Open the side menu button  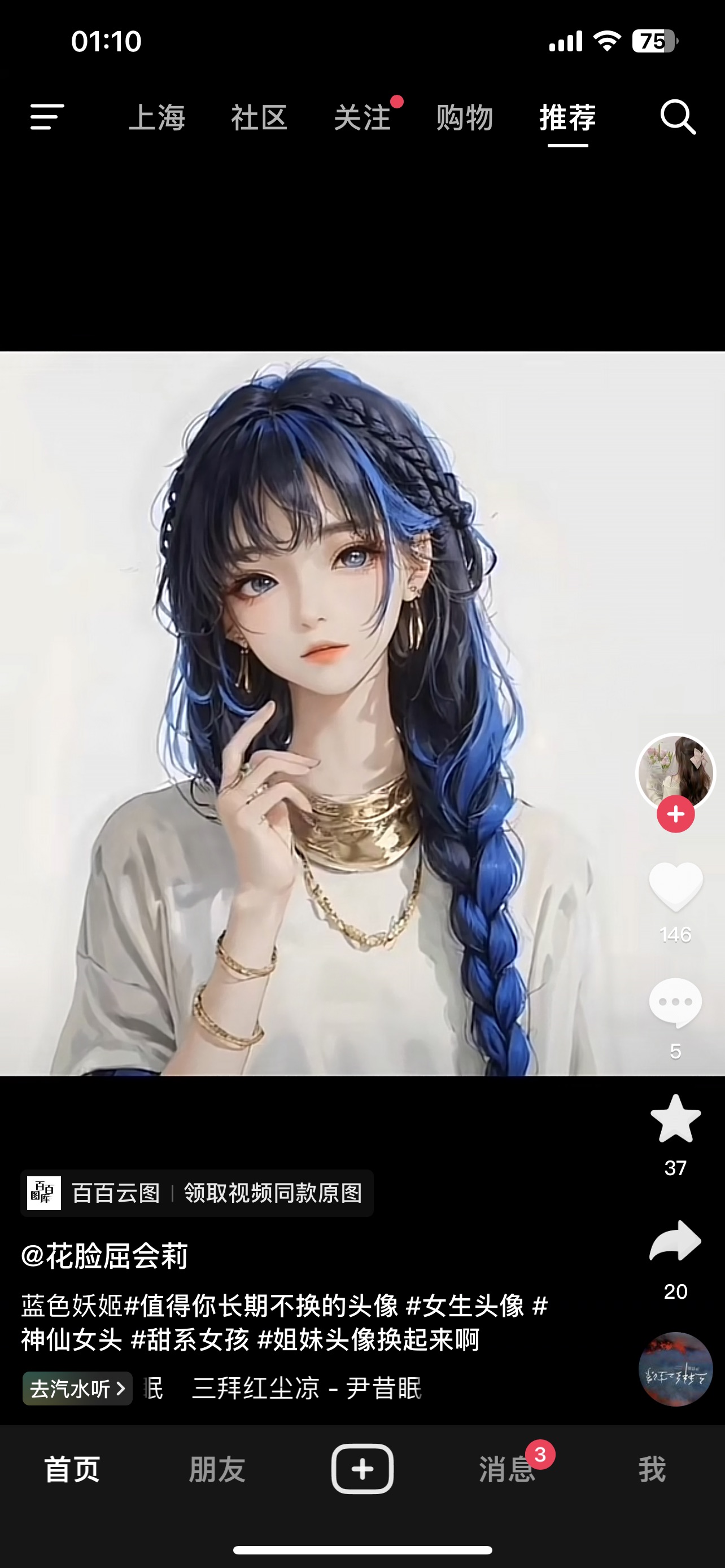click(x=47, y=117)
